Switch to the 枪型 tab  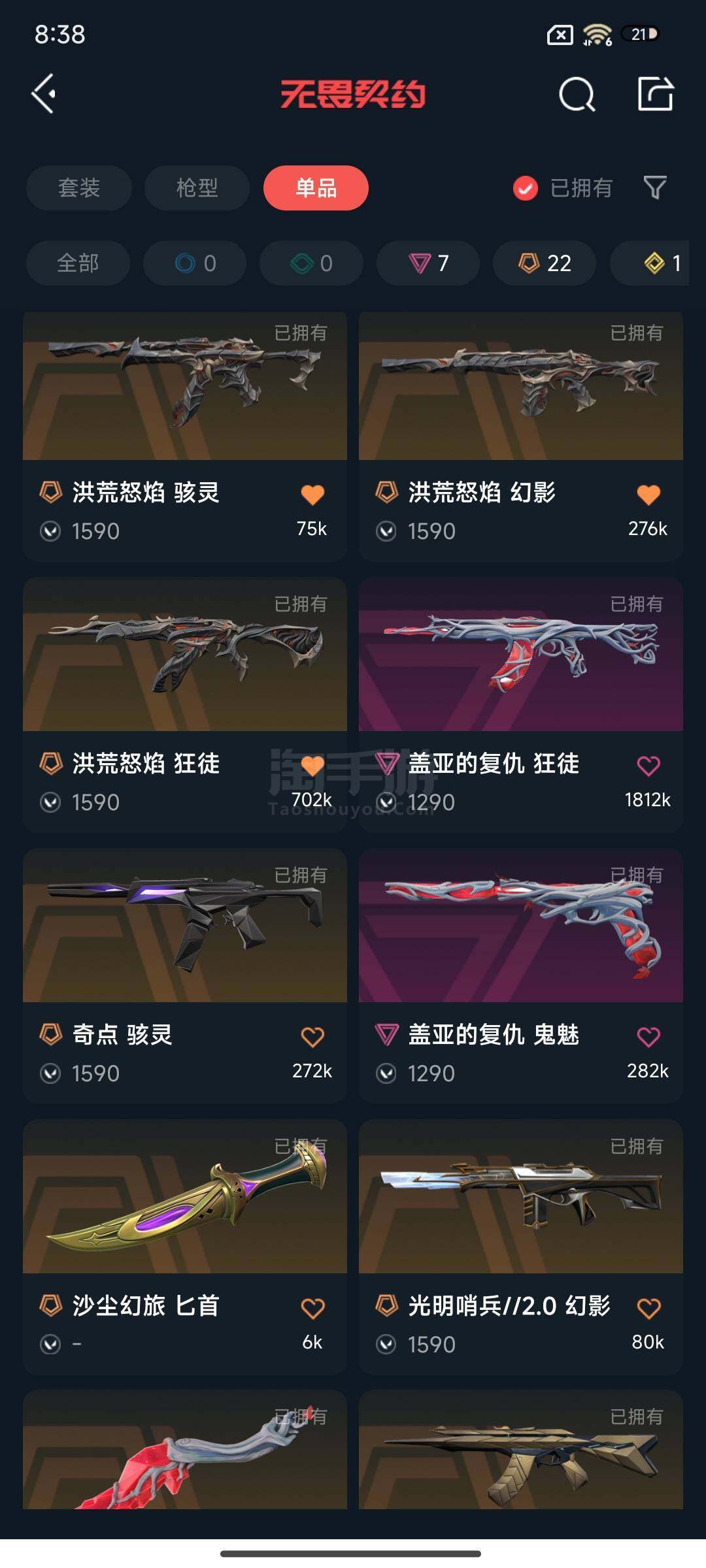click(x=197, y=188)
